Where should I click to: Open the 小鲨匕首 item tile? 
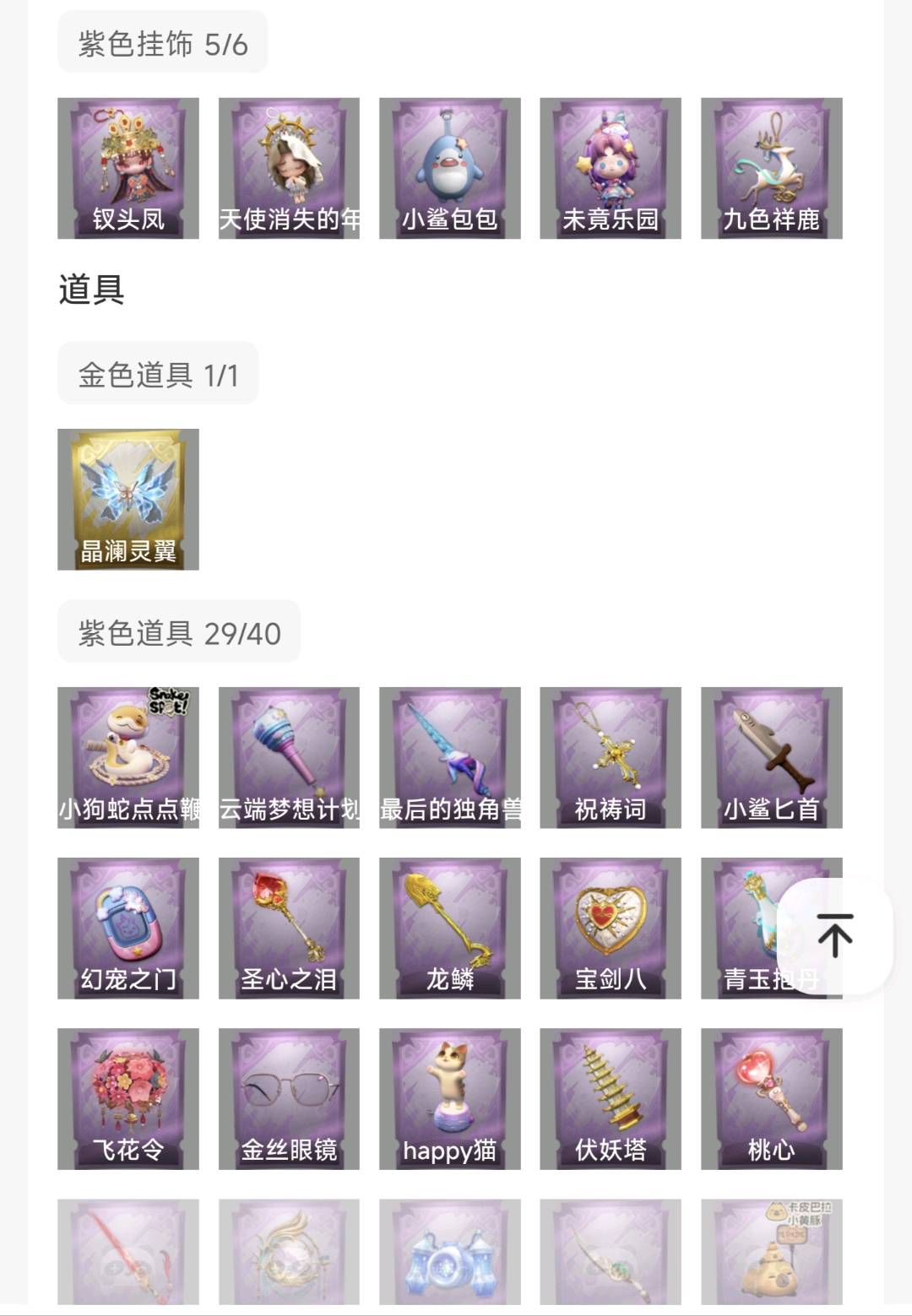[772, 757]
